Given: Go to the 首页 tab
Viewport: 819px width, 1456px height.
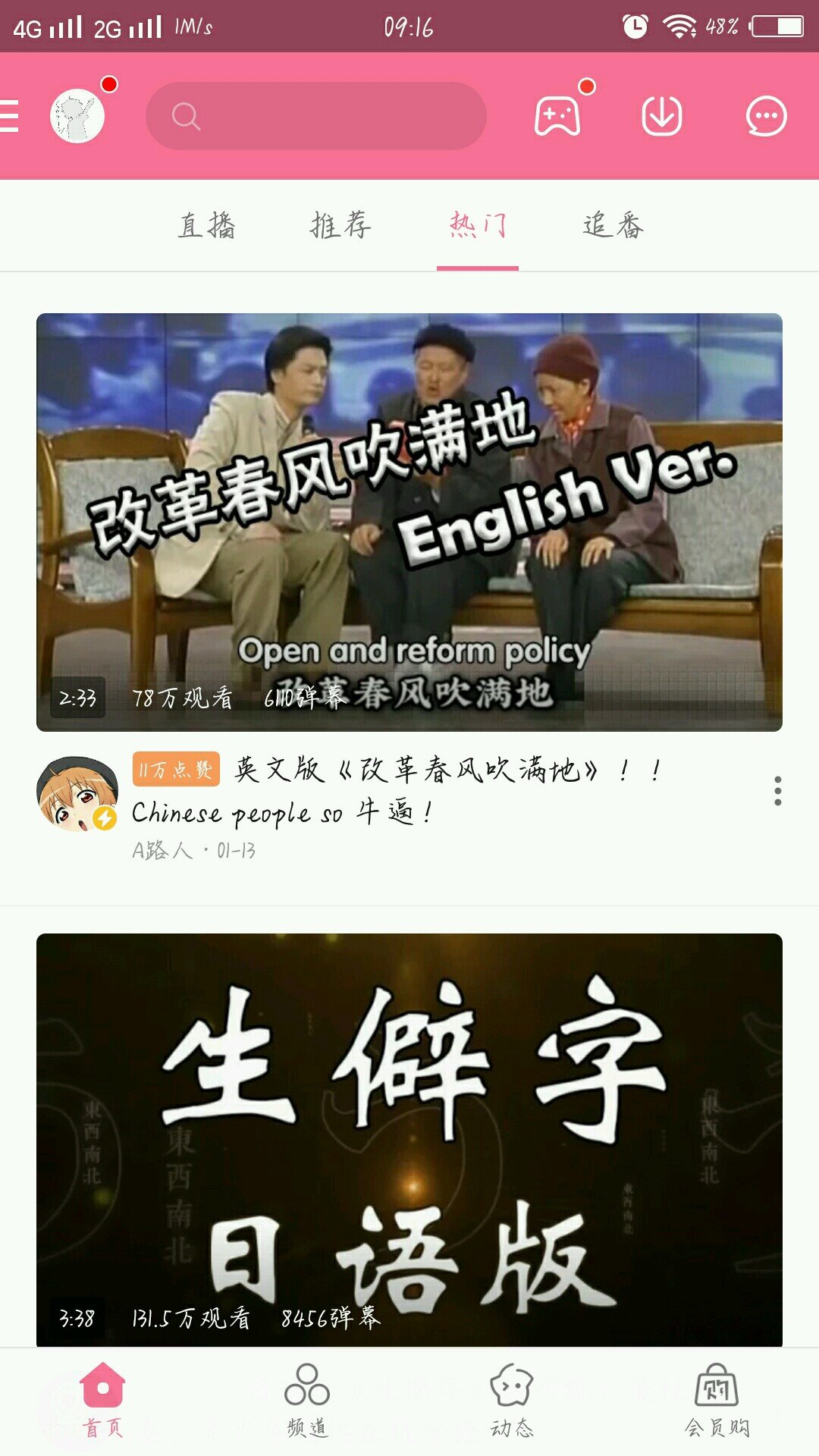Looking at the screenshot, I should pyautogui.click(x=103, y=1401).
